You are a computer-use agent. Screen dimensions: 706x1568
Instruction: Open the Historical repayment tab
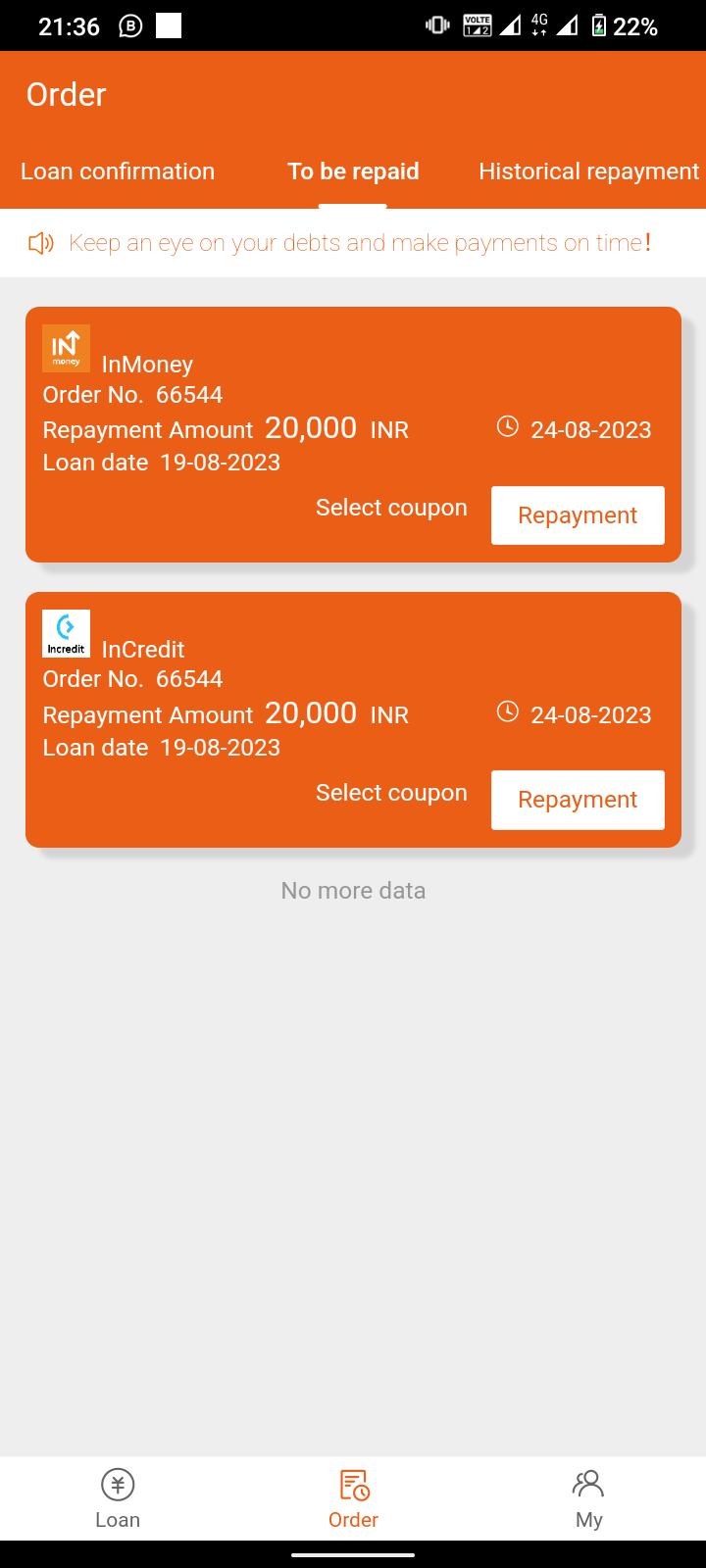[x=588, y=171]
